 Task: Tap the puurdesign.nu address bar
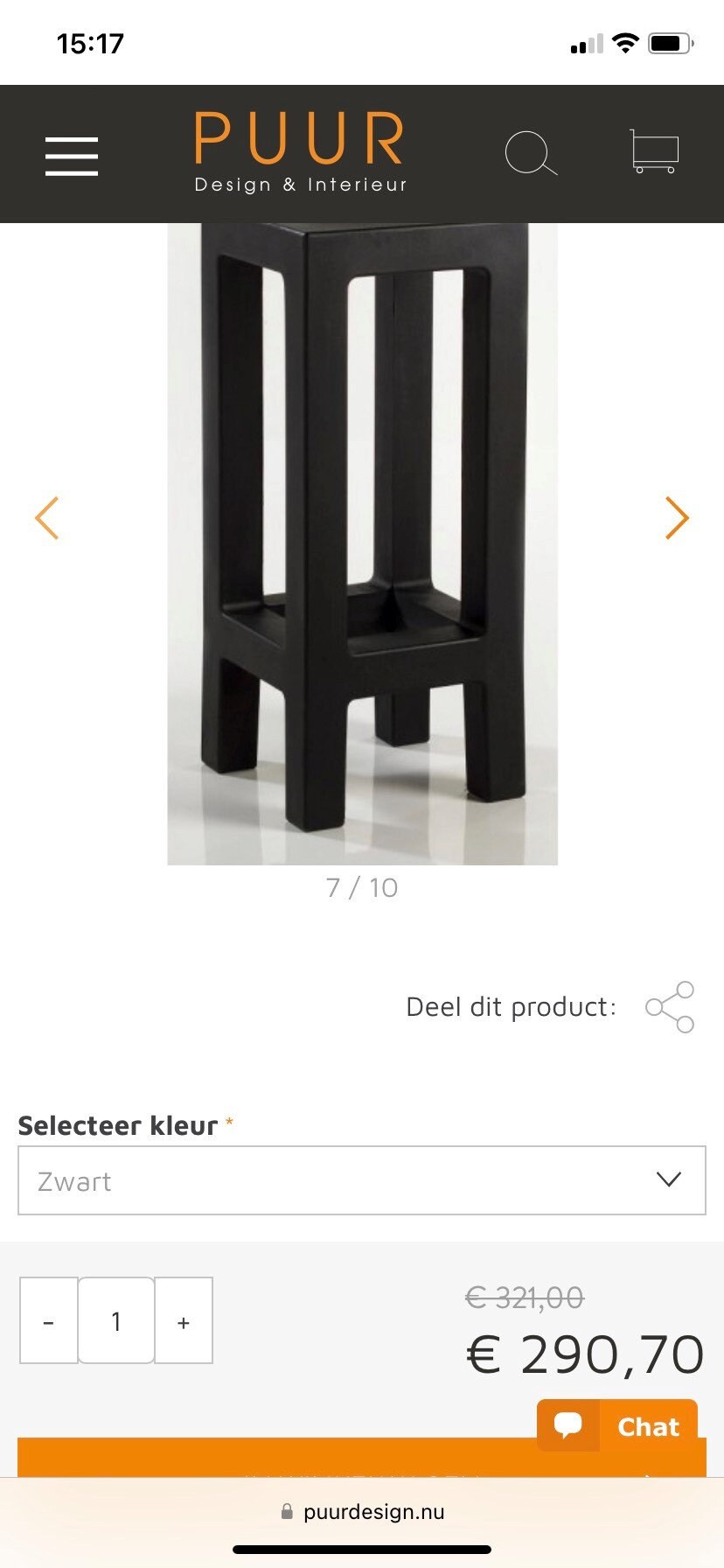(362, 1512)
